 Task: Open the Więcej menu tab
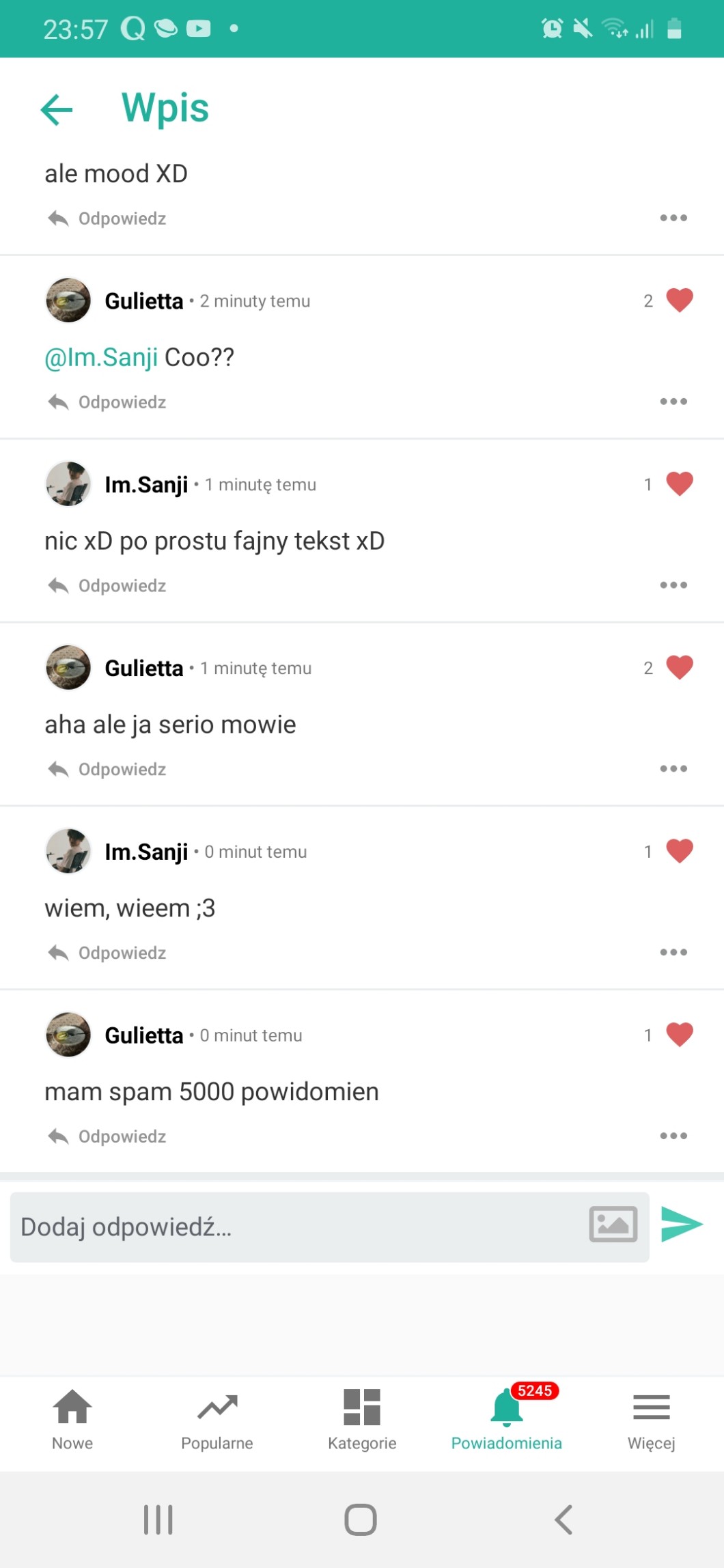(651, 1418)
